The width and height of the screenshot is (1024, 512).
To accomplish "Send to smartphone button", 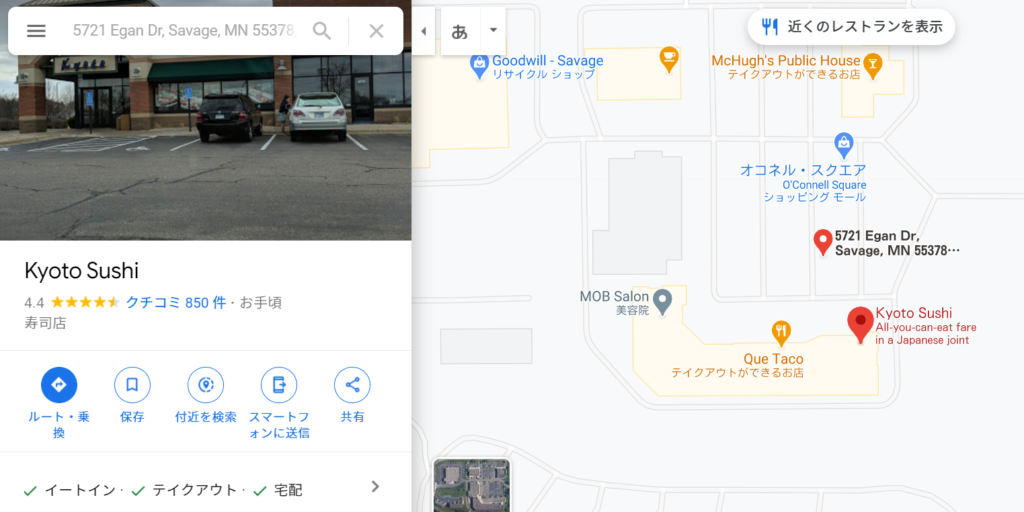I will pos(279,385).
